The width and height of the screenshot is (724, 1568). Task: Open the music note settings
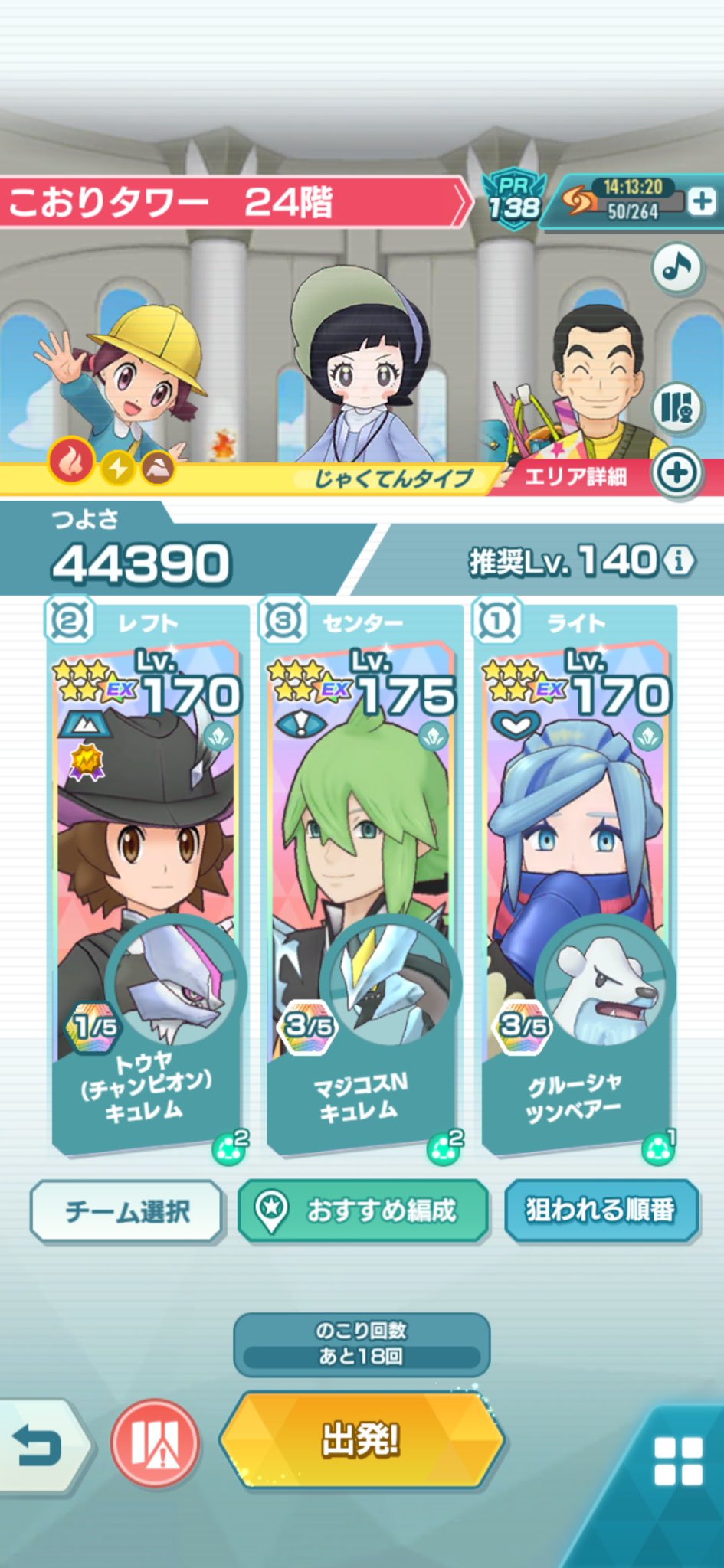[676, 267]
